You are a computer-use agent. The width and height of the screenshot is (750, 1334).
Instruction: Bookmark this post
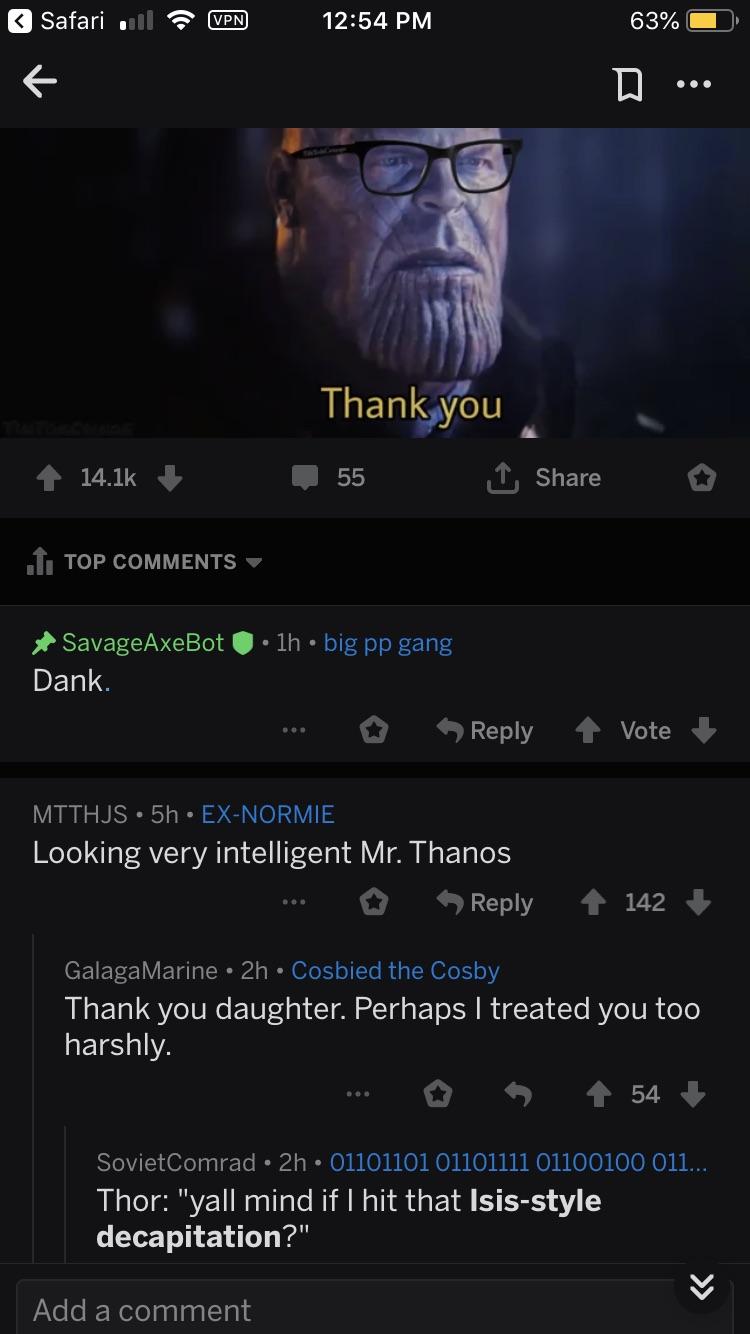[628, 85]
